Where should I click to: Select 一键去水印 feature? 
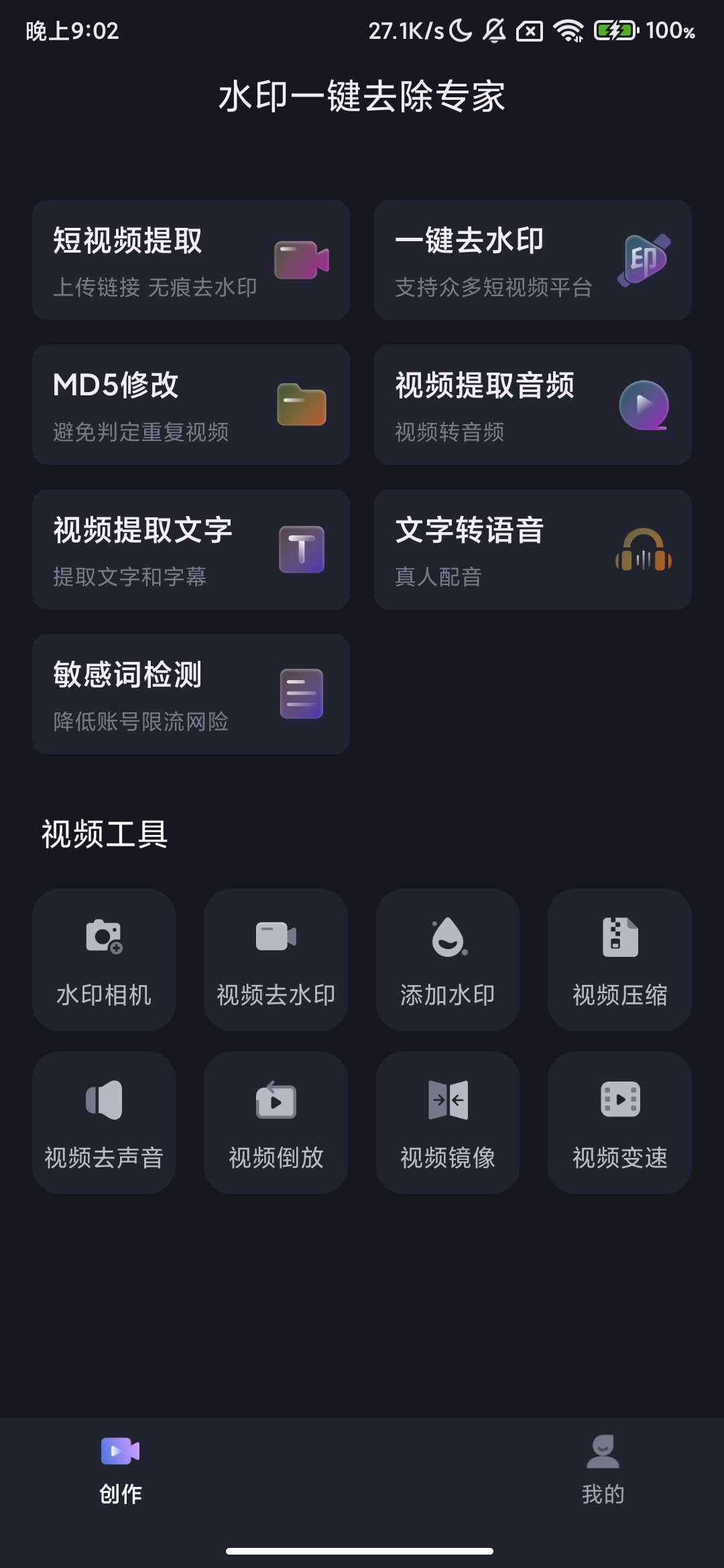pyautogui.click(x=532, y=260)
